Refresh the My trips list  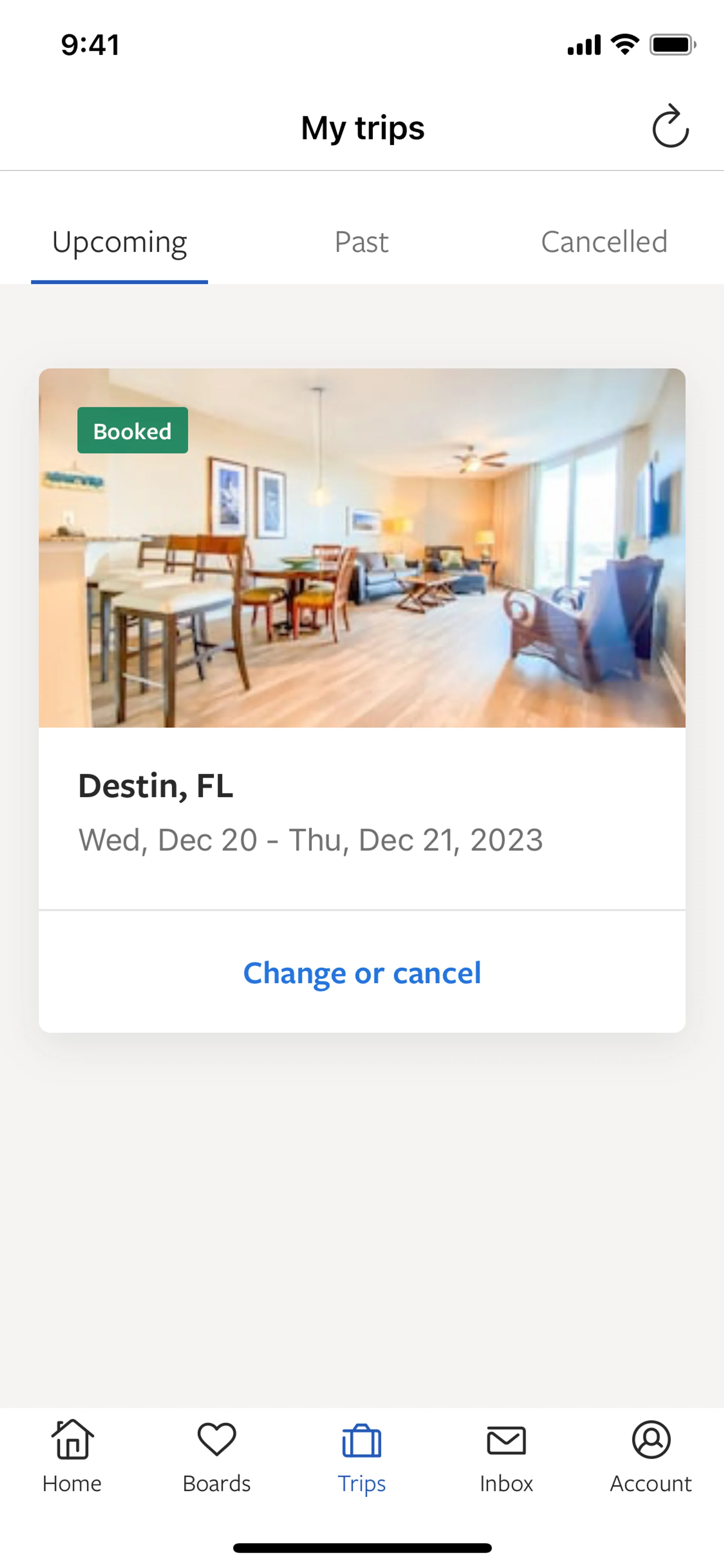pyautogui.click(x=670, y=127)
